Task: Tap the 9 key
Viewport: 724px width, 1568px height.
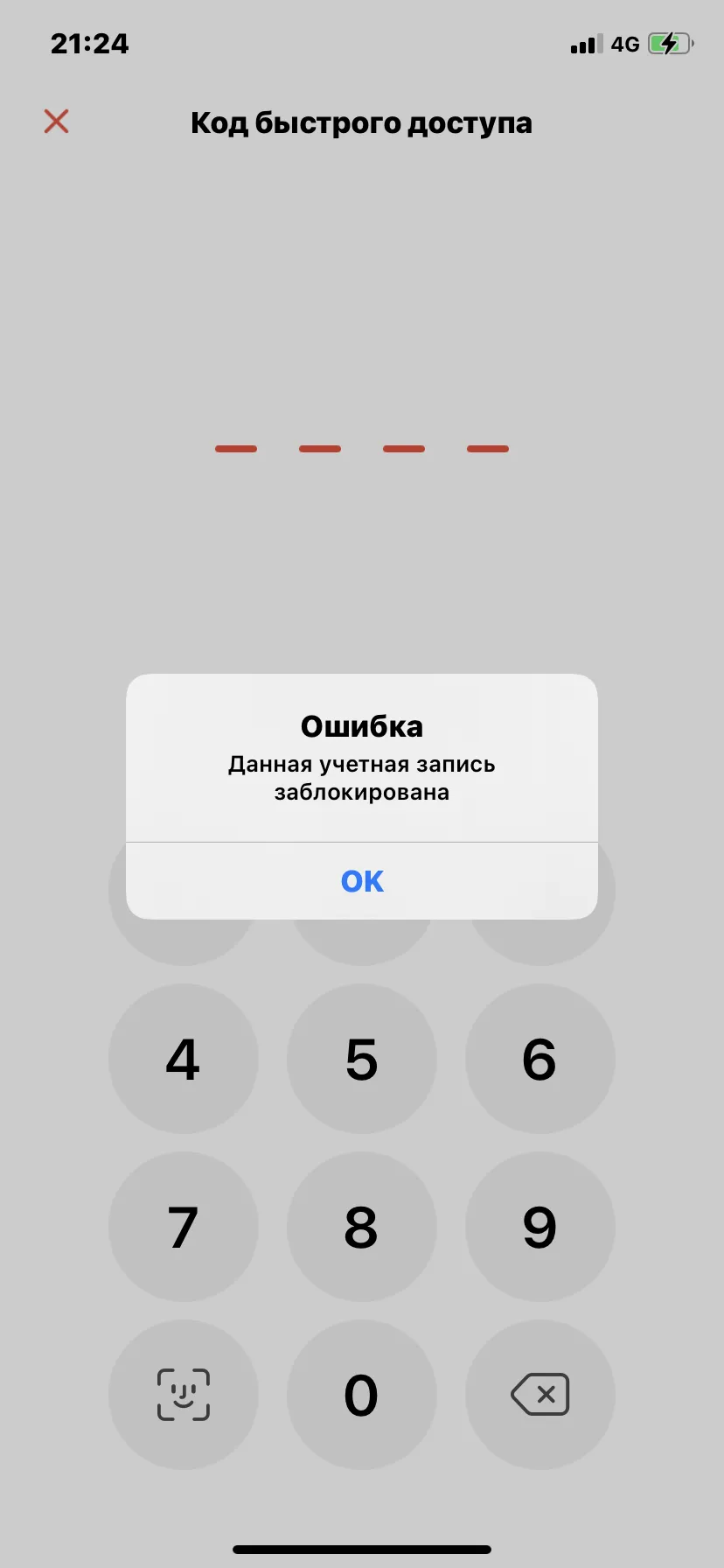Action: 540,1227
